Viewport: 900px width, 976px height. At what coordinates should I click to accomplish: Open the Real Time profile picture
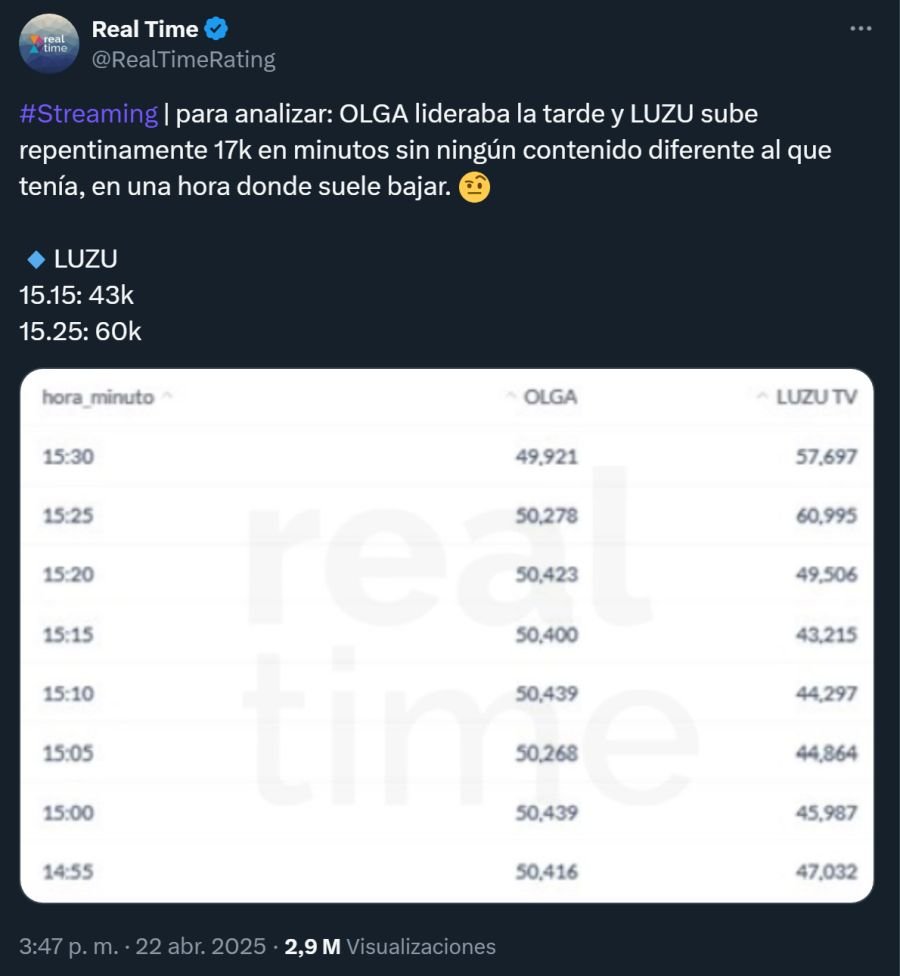[49, 44]
